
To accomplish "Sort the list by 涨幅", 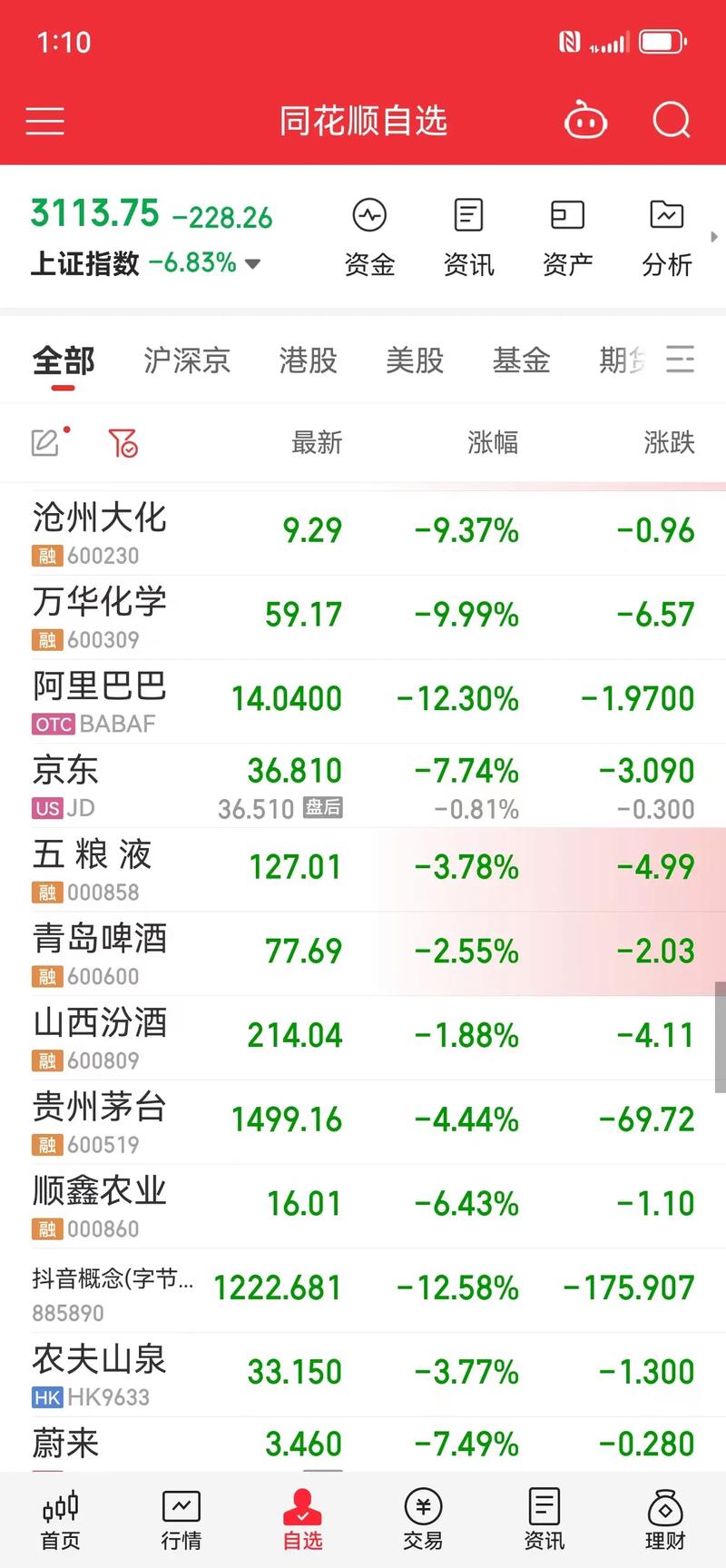I will pyautogui.click(x=493, y=443).
